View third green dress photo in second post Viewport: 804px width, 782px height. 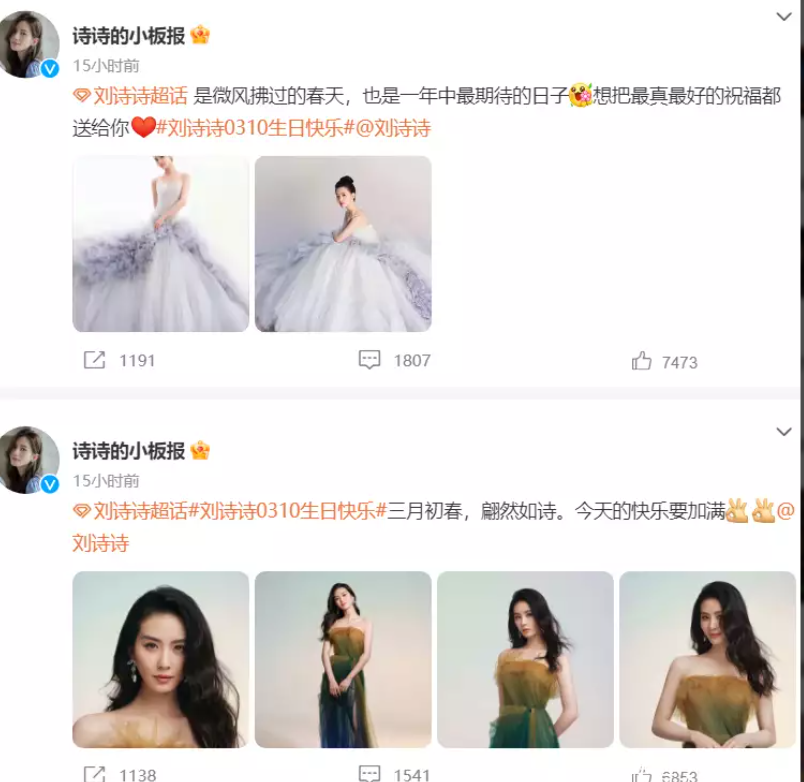click(x=525, y=659)
